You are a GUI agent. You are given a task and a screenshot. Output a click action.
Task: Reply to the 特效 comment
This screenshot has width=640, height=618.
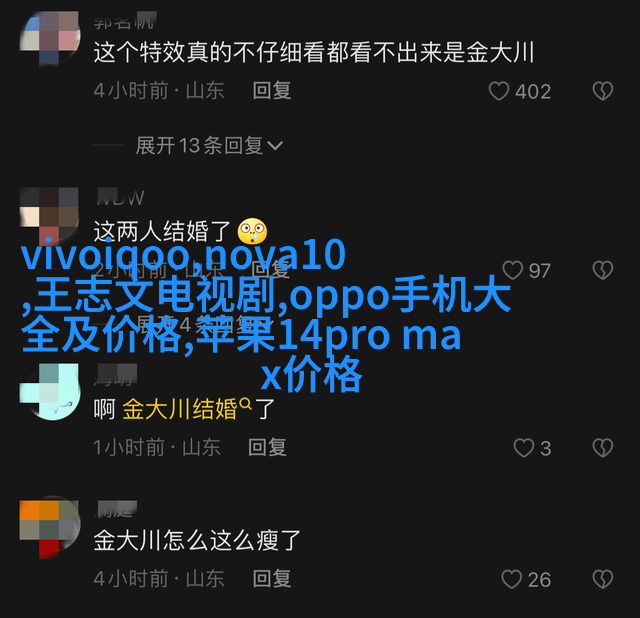[x=271, y=90]
